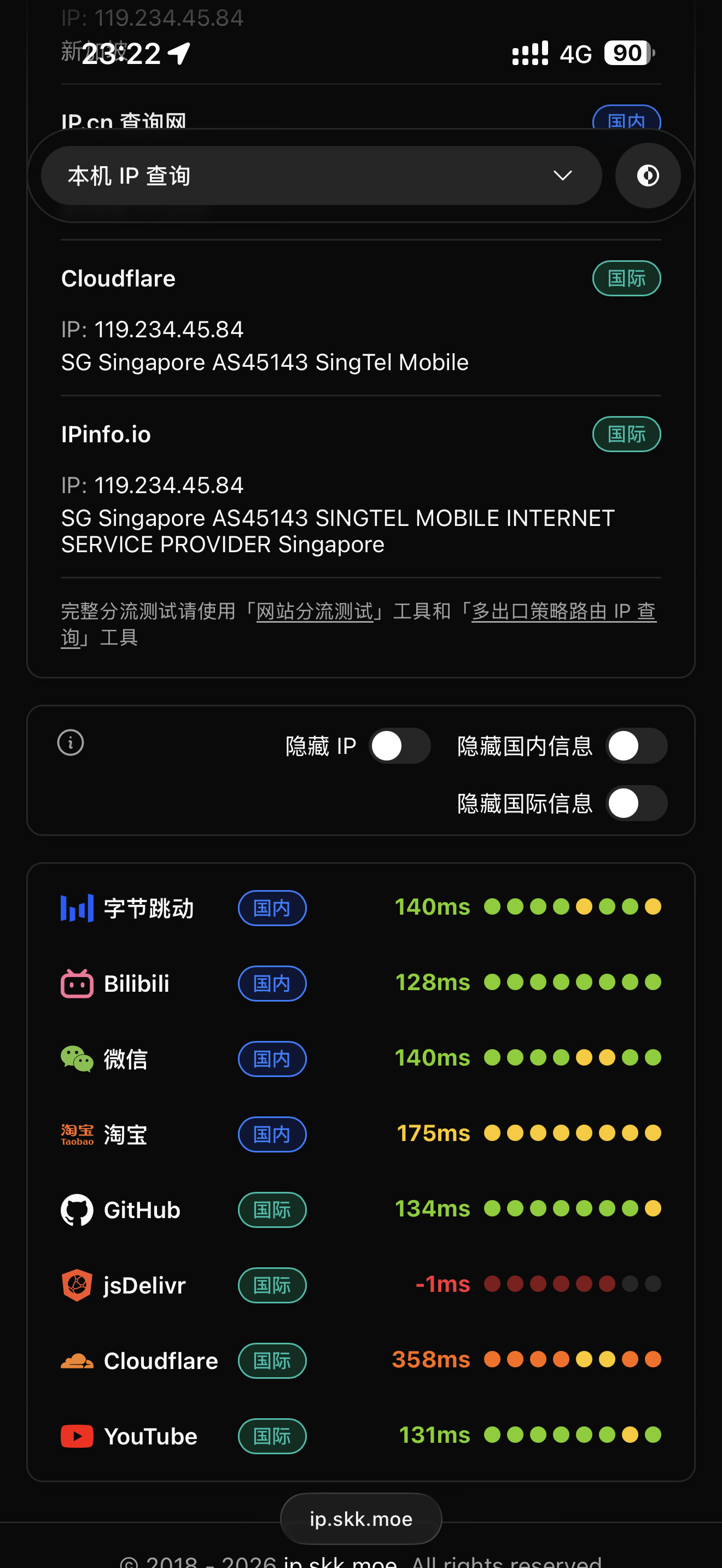The height and width of the screenshot is (1568, 722).
Task: Open the 网站分流测试 tool link
Action: pyautogui.click(x=315, y=611)
